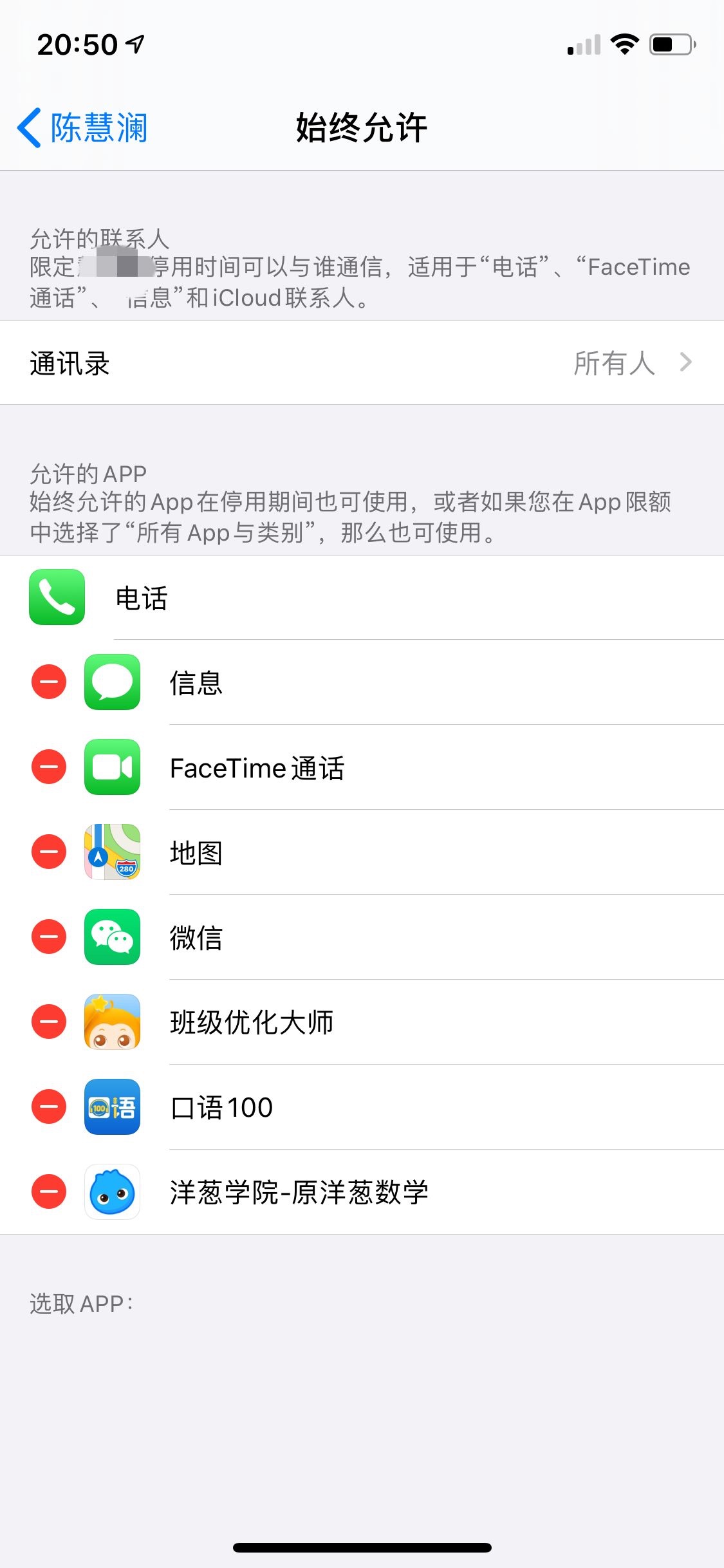Remove 班级优化大师 from allowed apps

coord(49,1022)
